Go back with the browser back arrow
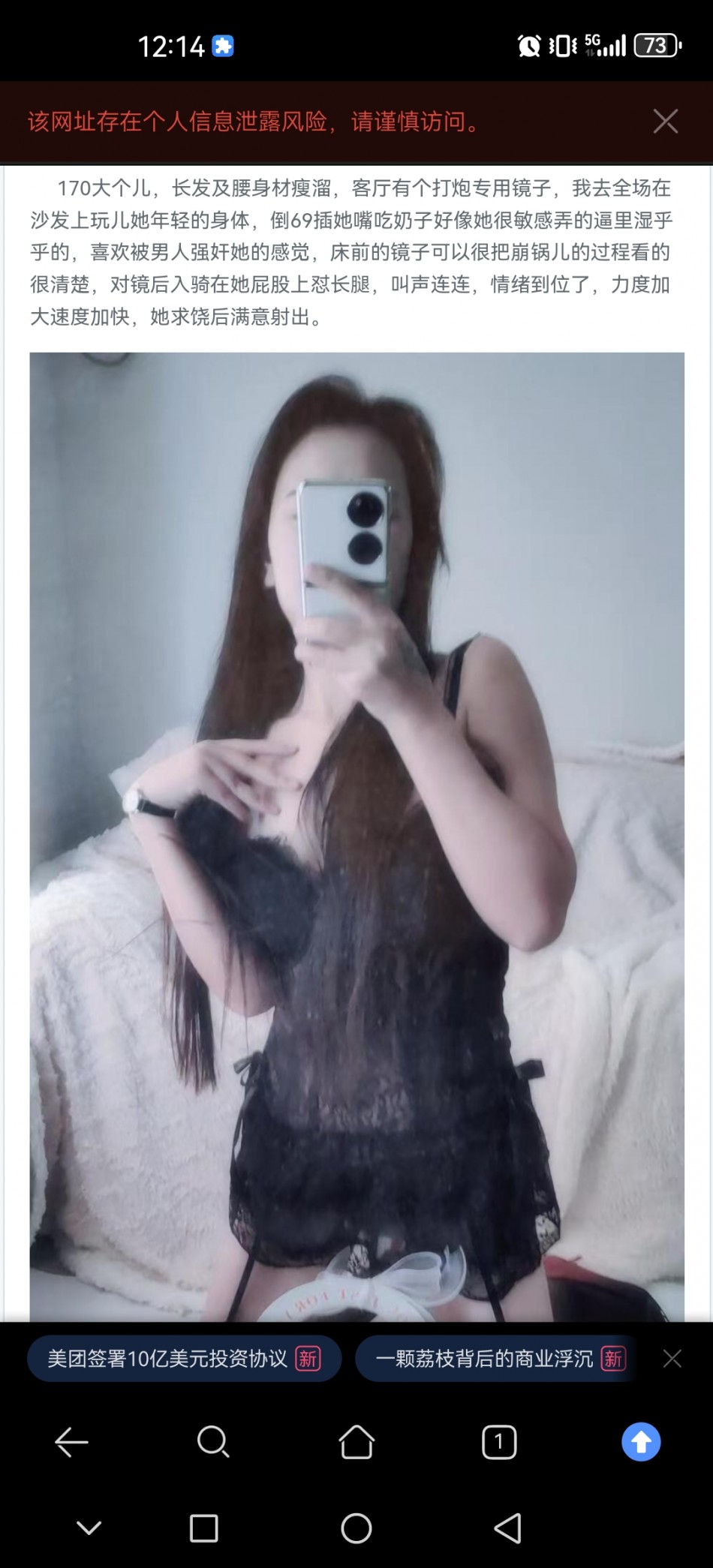This screenshot has width=713, height=1568. tap(71, 1442)
